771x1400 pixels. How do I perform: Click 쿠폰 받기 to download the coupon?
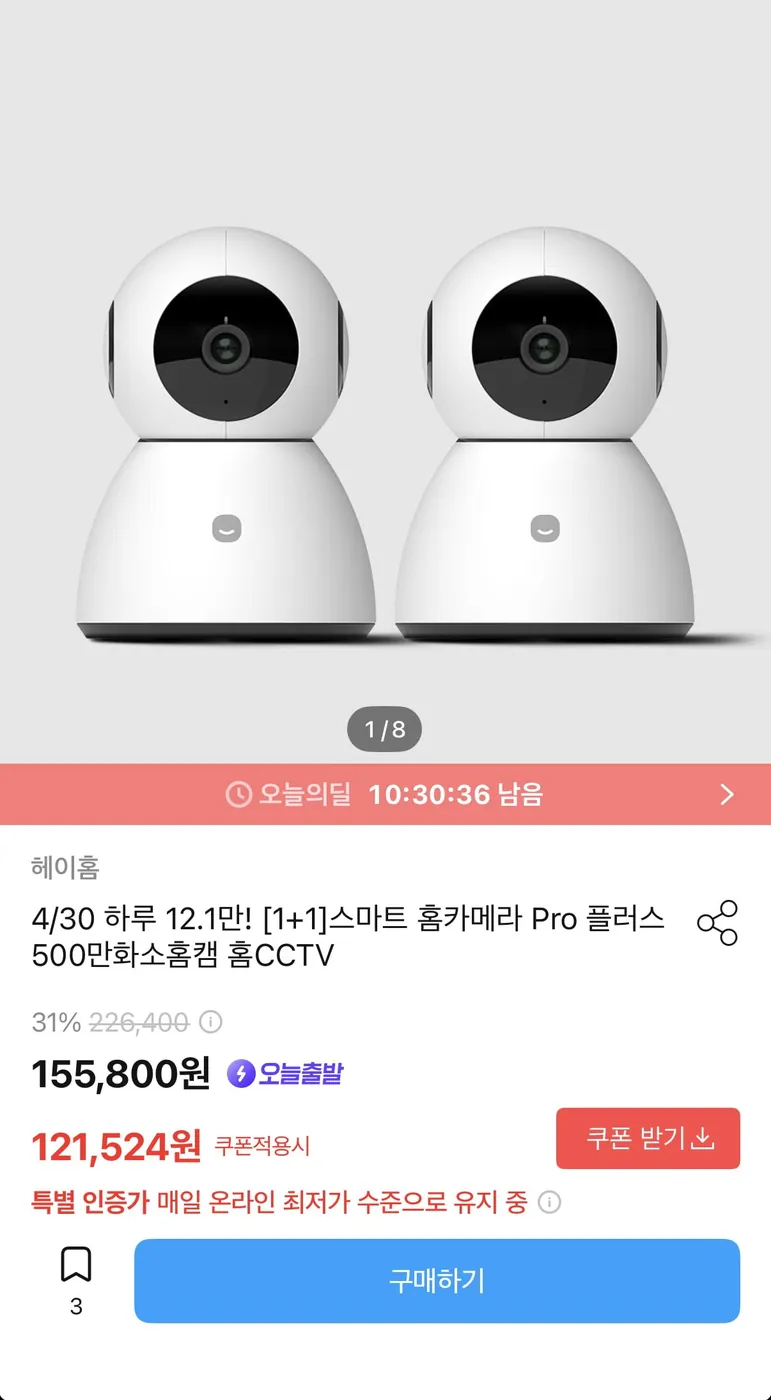coord(647,1138)
